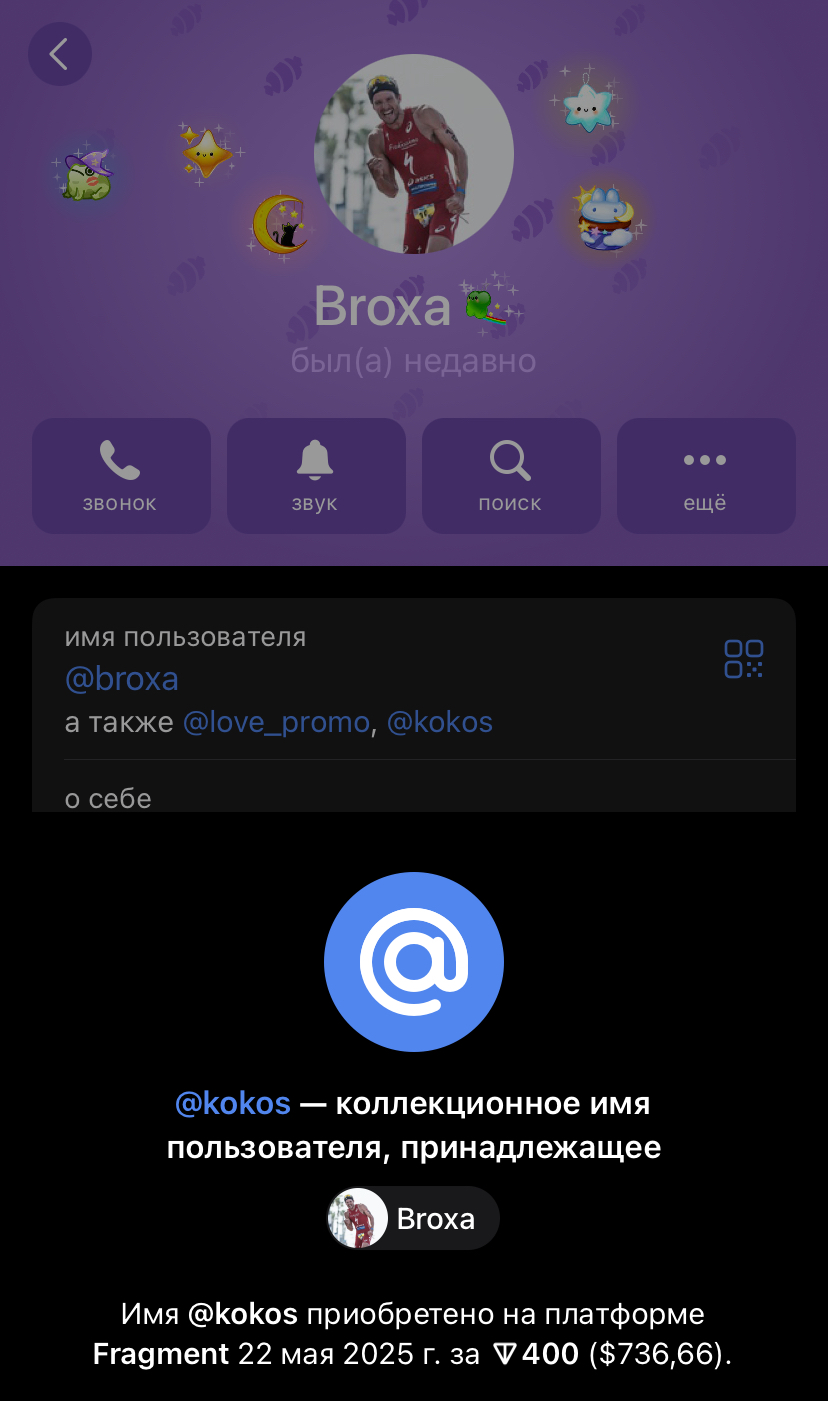
Task: Open the ещё more options menu
Action: pyautogui.click(x=706, y=476)
